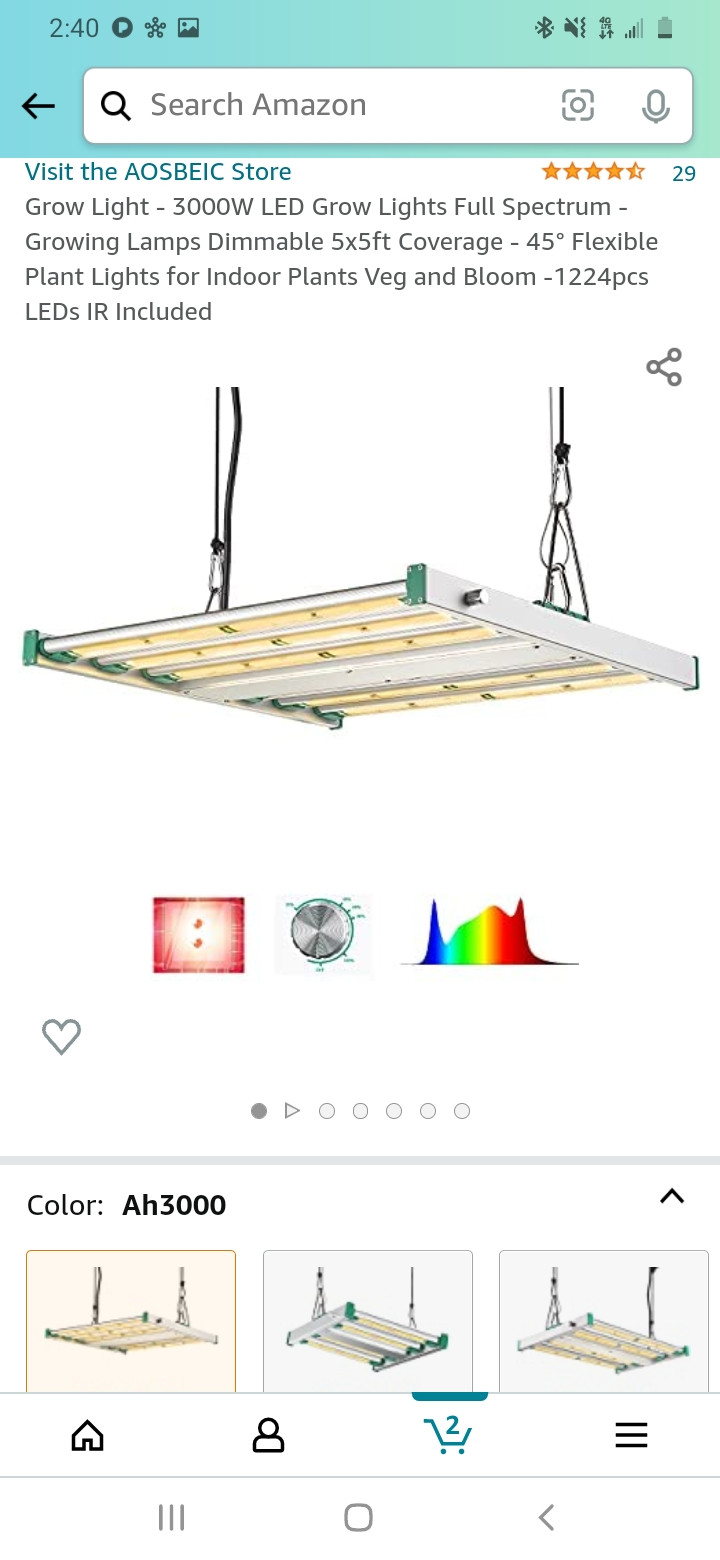
Task: Go back using the top arrow
Action: coord(38,106)
